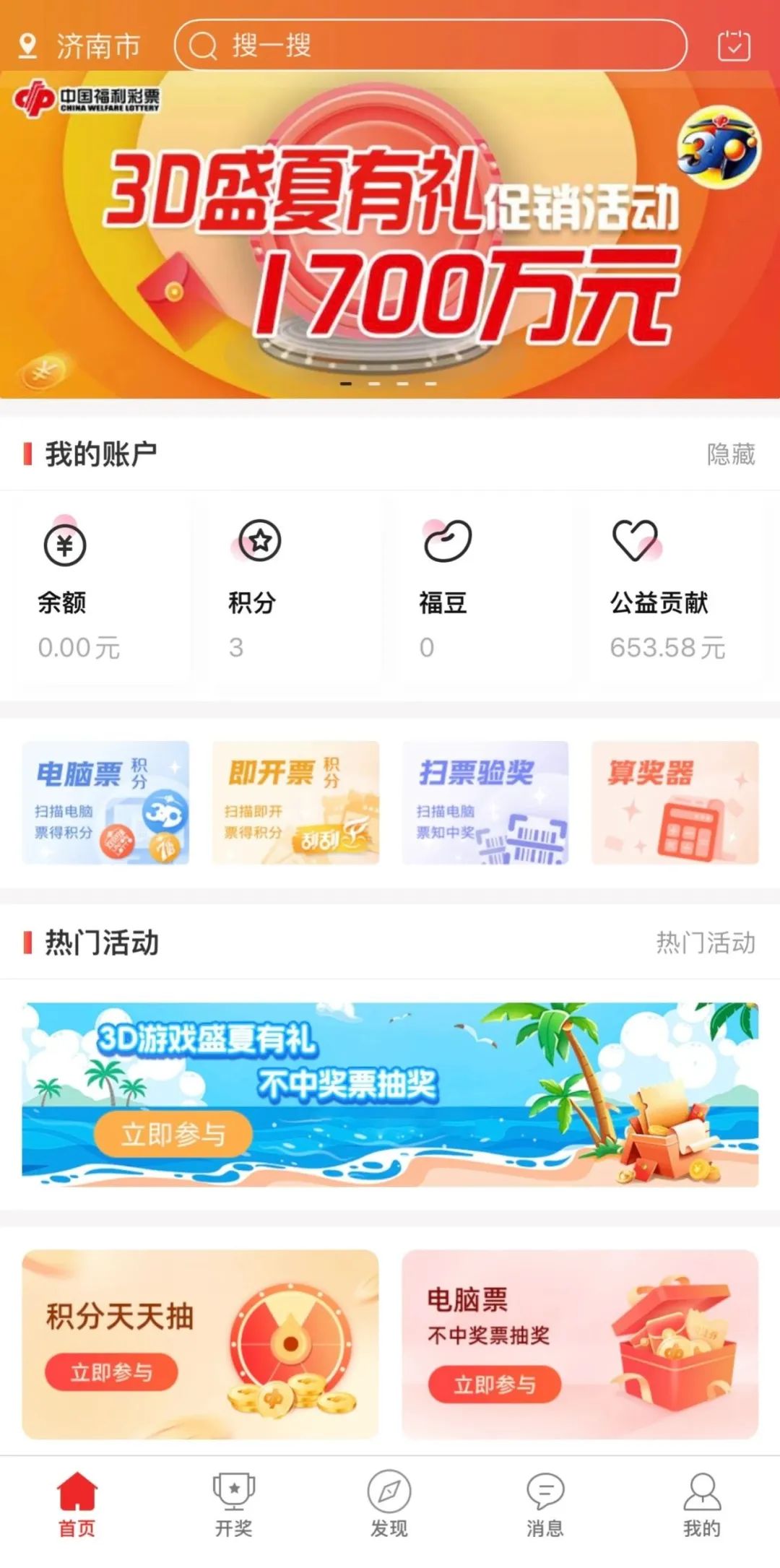
Task: Tap the 搜一搜 search box
Action: [430, 46]
